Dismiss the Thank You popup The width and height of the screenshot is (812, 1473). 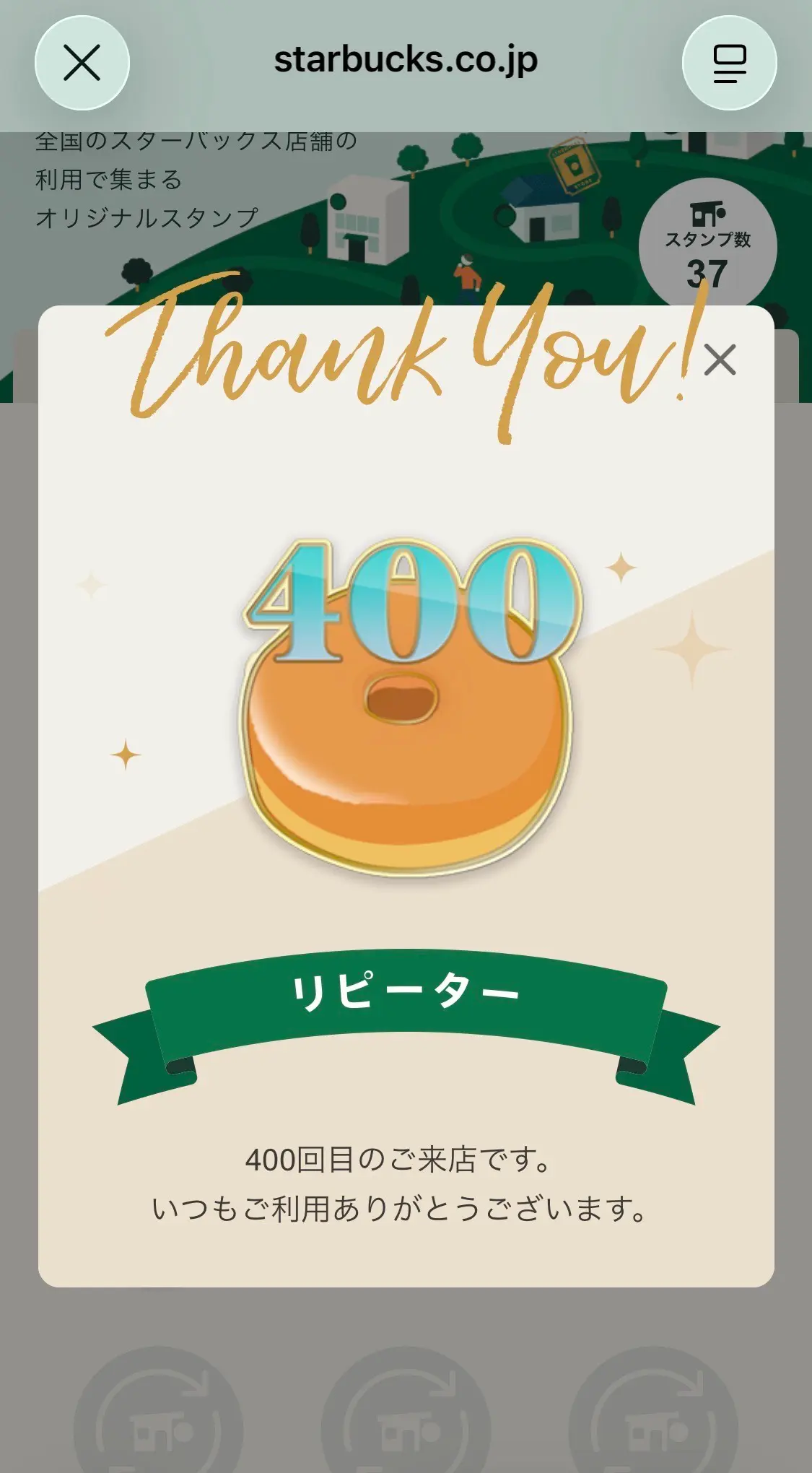click(720, 360)
